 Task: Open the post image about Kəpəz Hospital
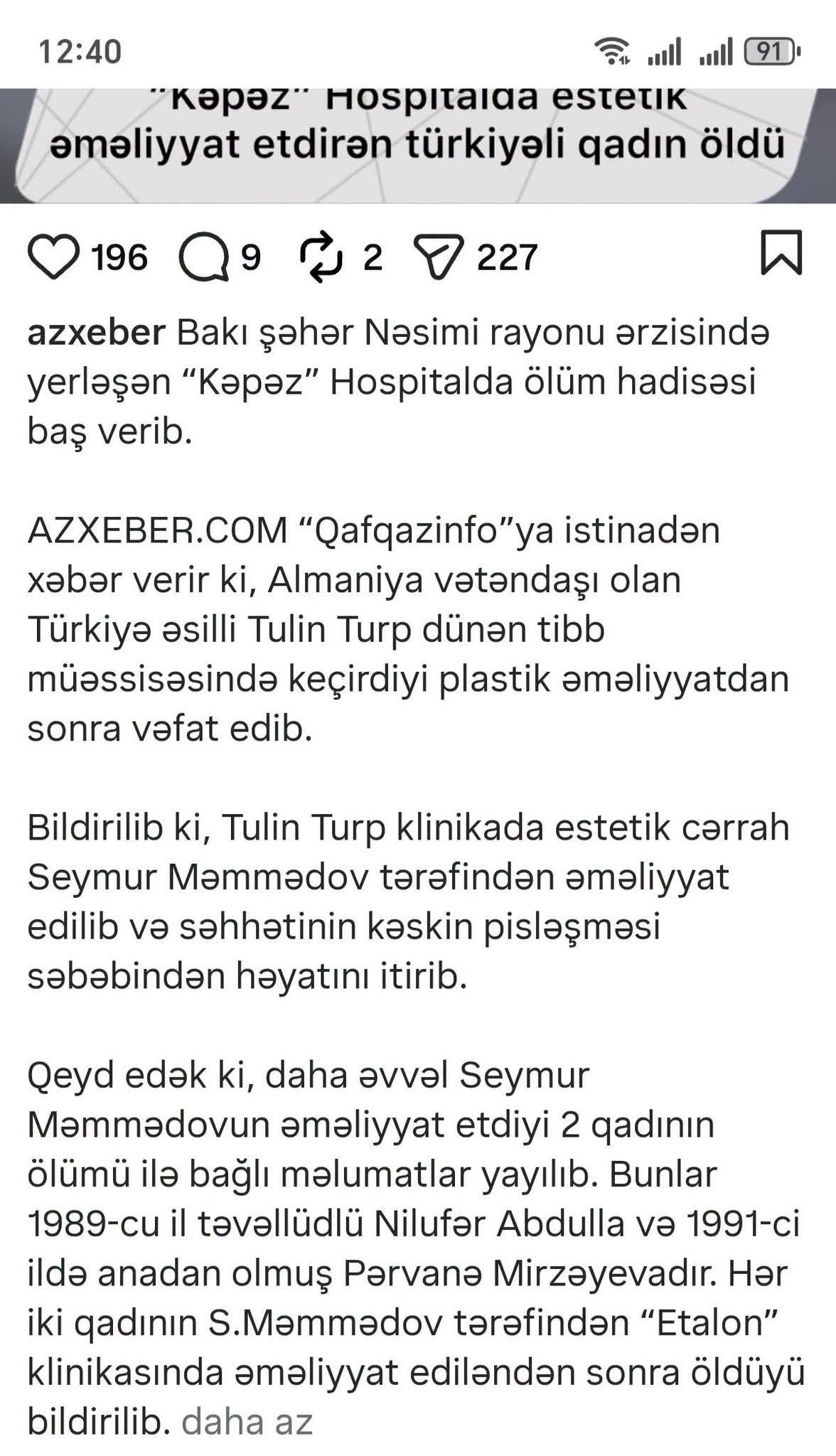coord(418,146)
